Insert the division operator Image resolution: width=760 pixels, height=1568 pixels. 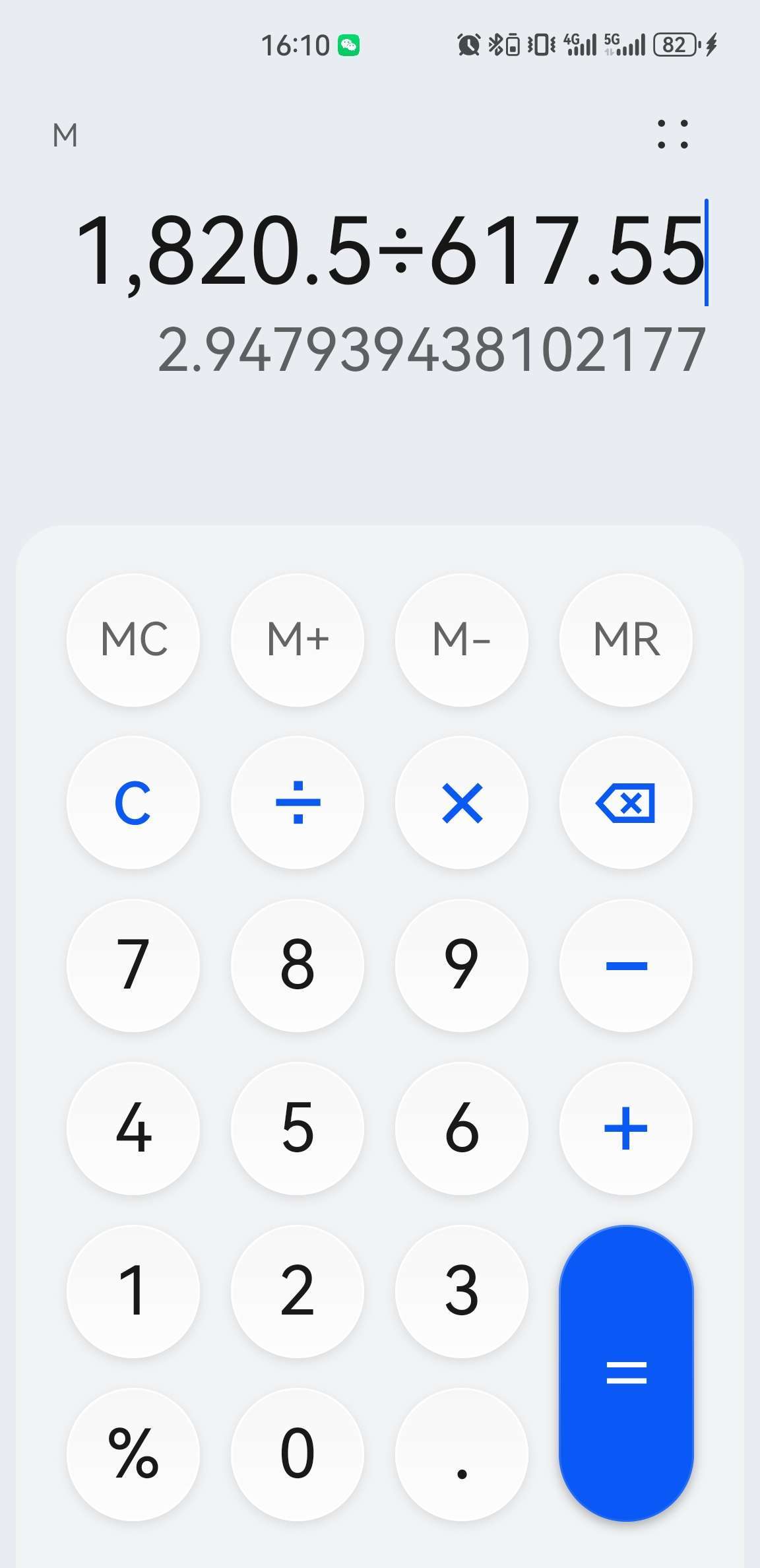tap(298, 802)
